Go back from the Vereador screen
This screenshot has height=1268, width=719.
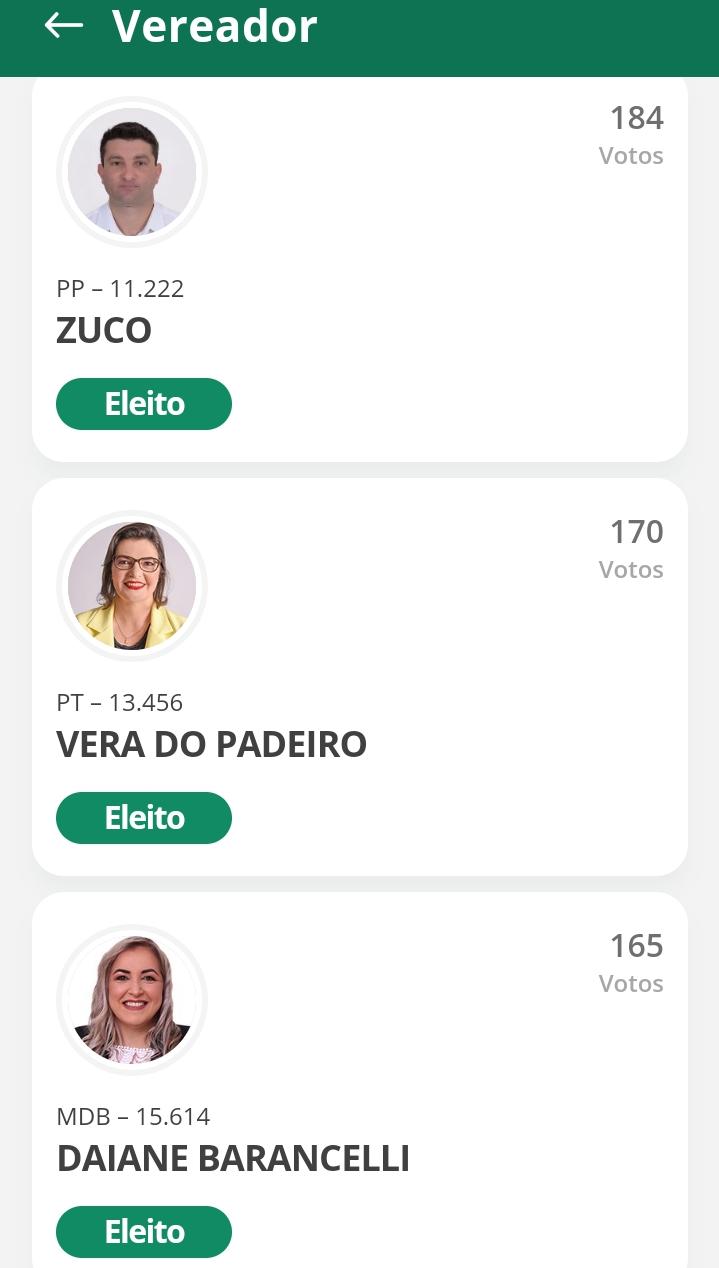coord(63,26)
